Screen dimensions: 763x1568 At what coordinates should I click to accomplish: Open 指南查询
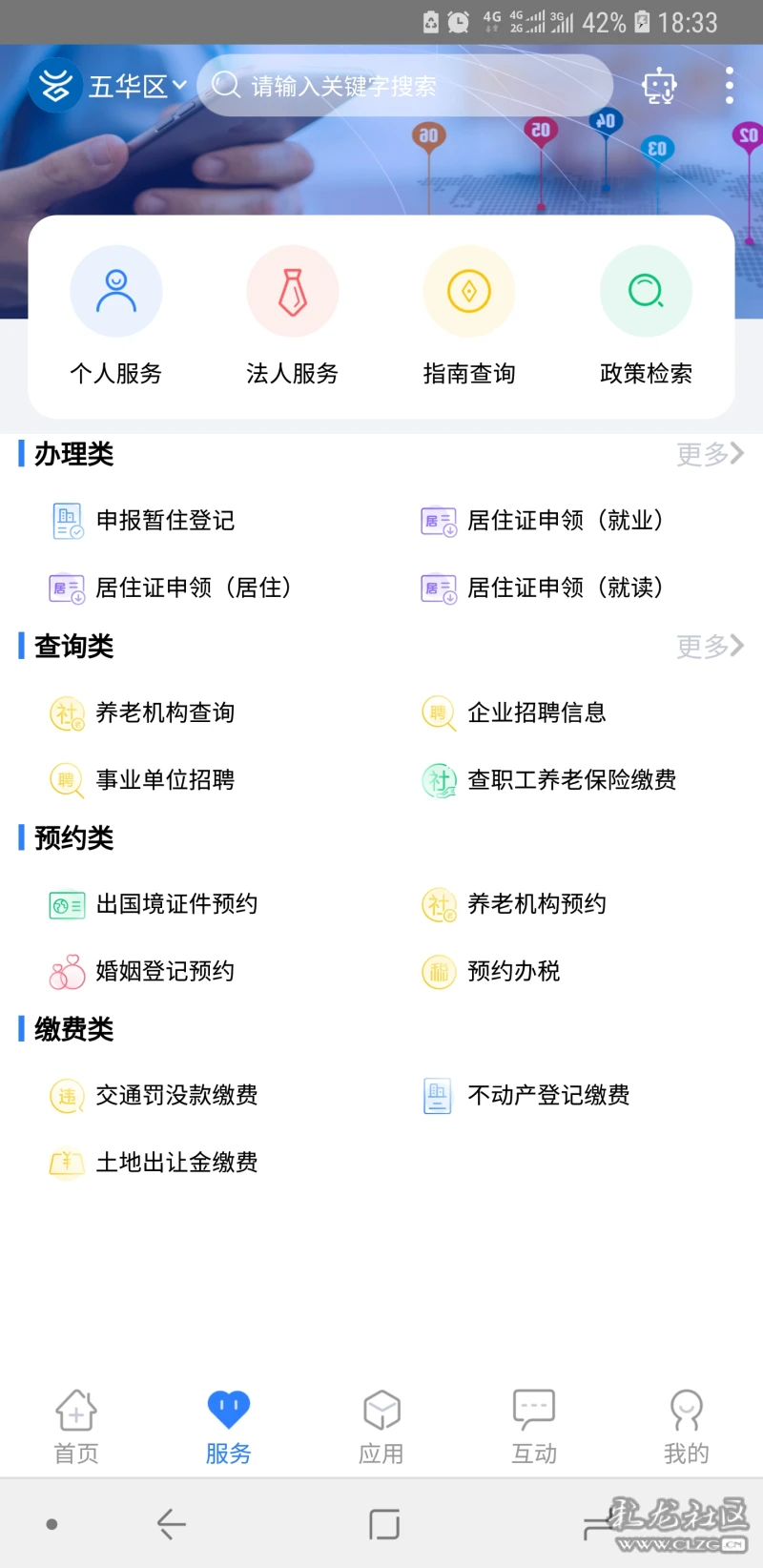click(469, 317)
